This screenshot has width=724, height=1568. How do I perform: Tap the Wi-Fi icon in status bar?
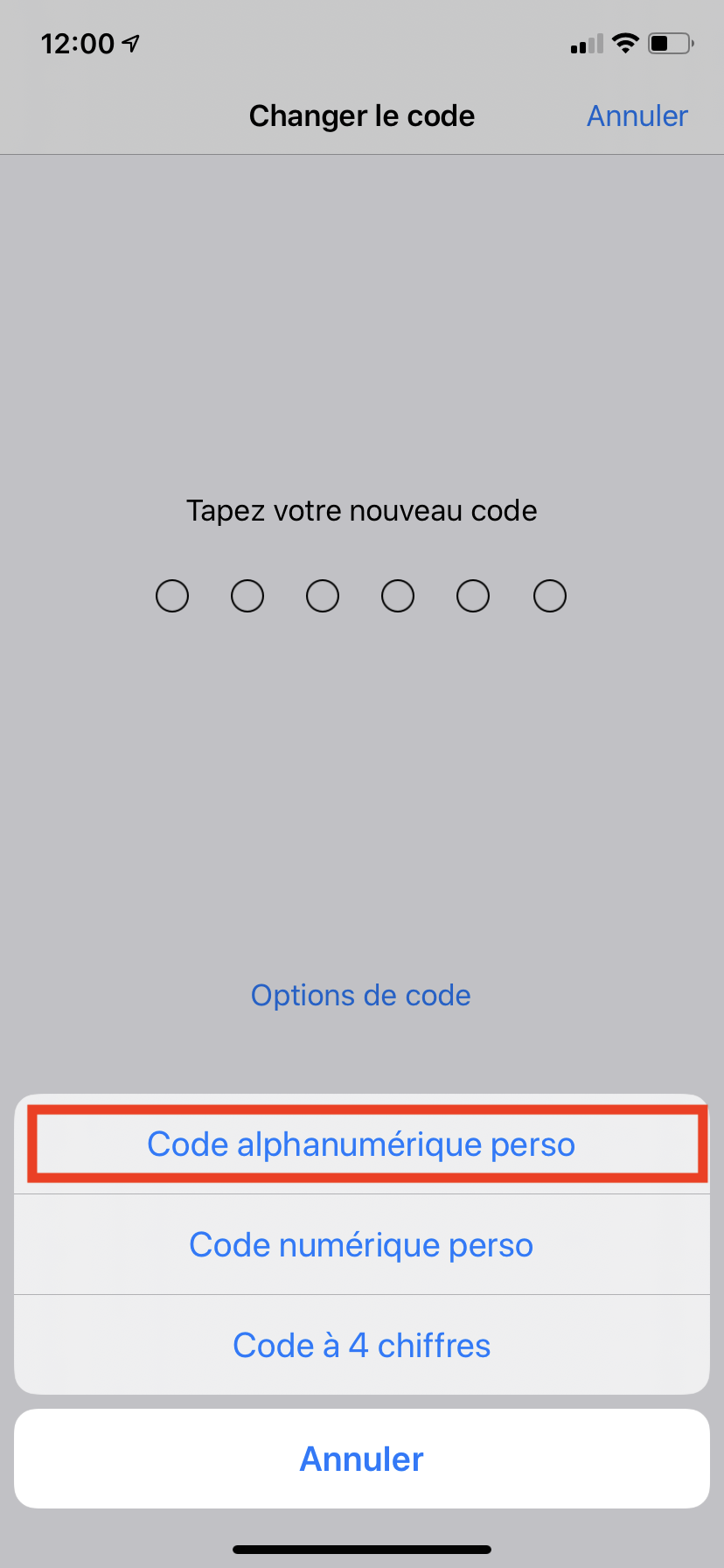coord(626,42)
